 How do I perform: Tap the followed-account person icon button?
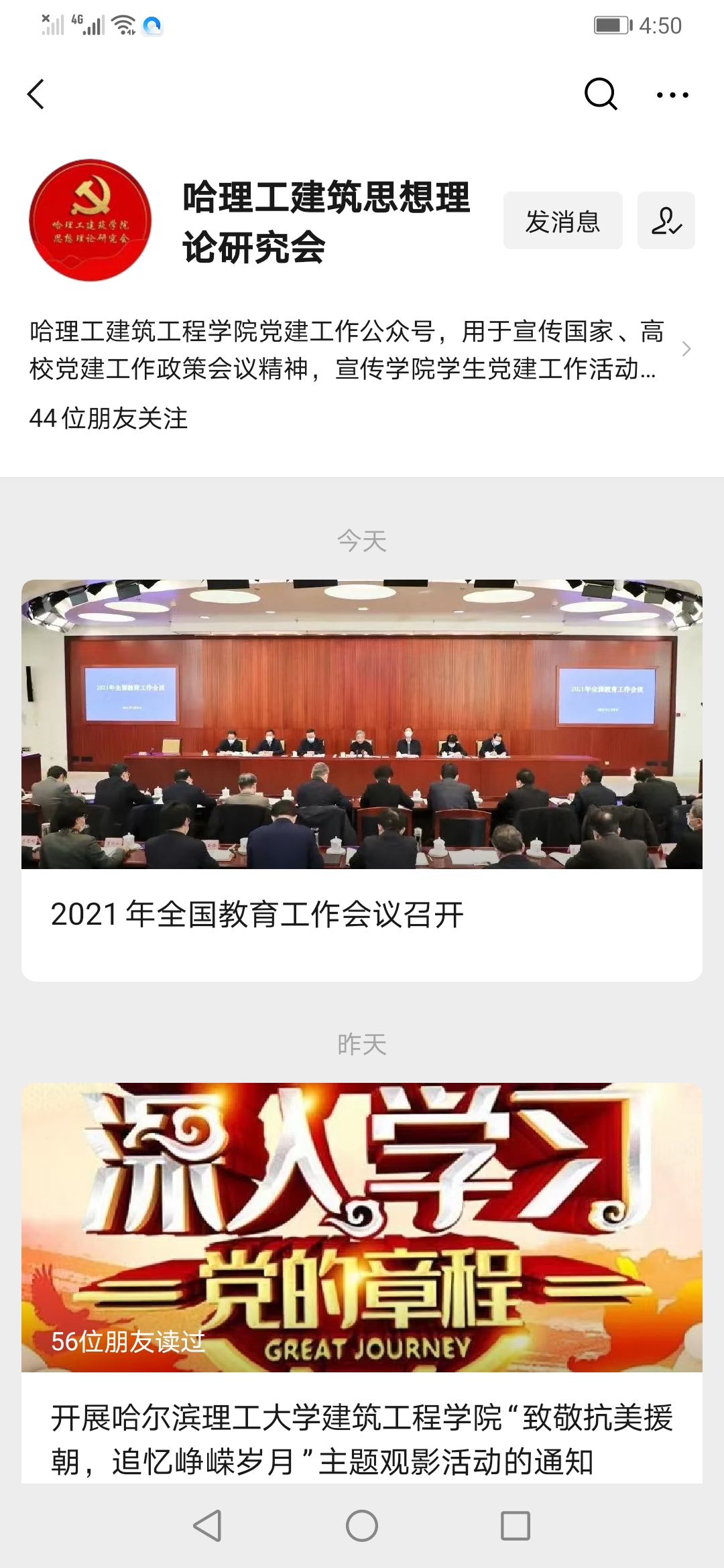coord(666,220)
